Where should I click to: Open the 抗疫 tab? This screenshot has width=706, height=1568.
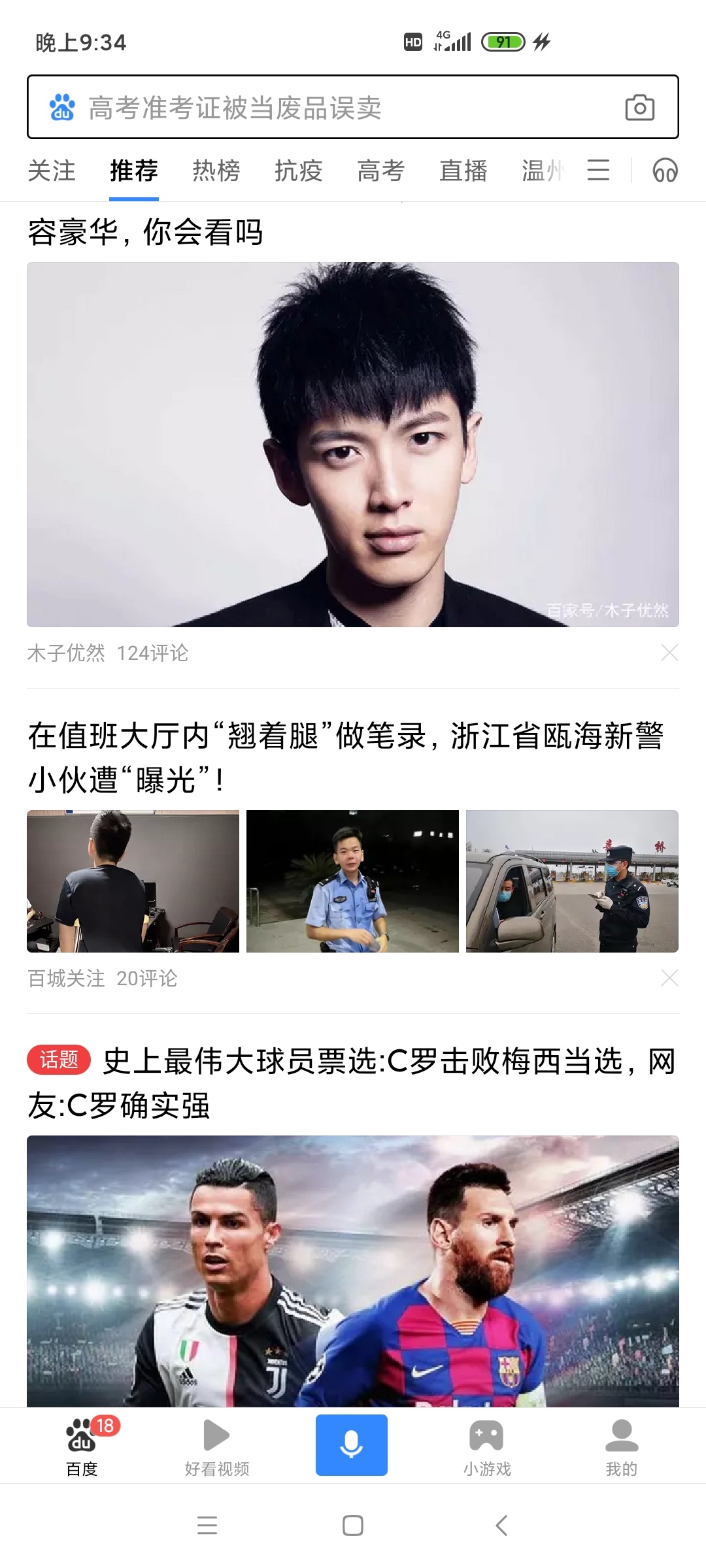[x=299, y=171]
